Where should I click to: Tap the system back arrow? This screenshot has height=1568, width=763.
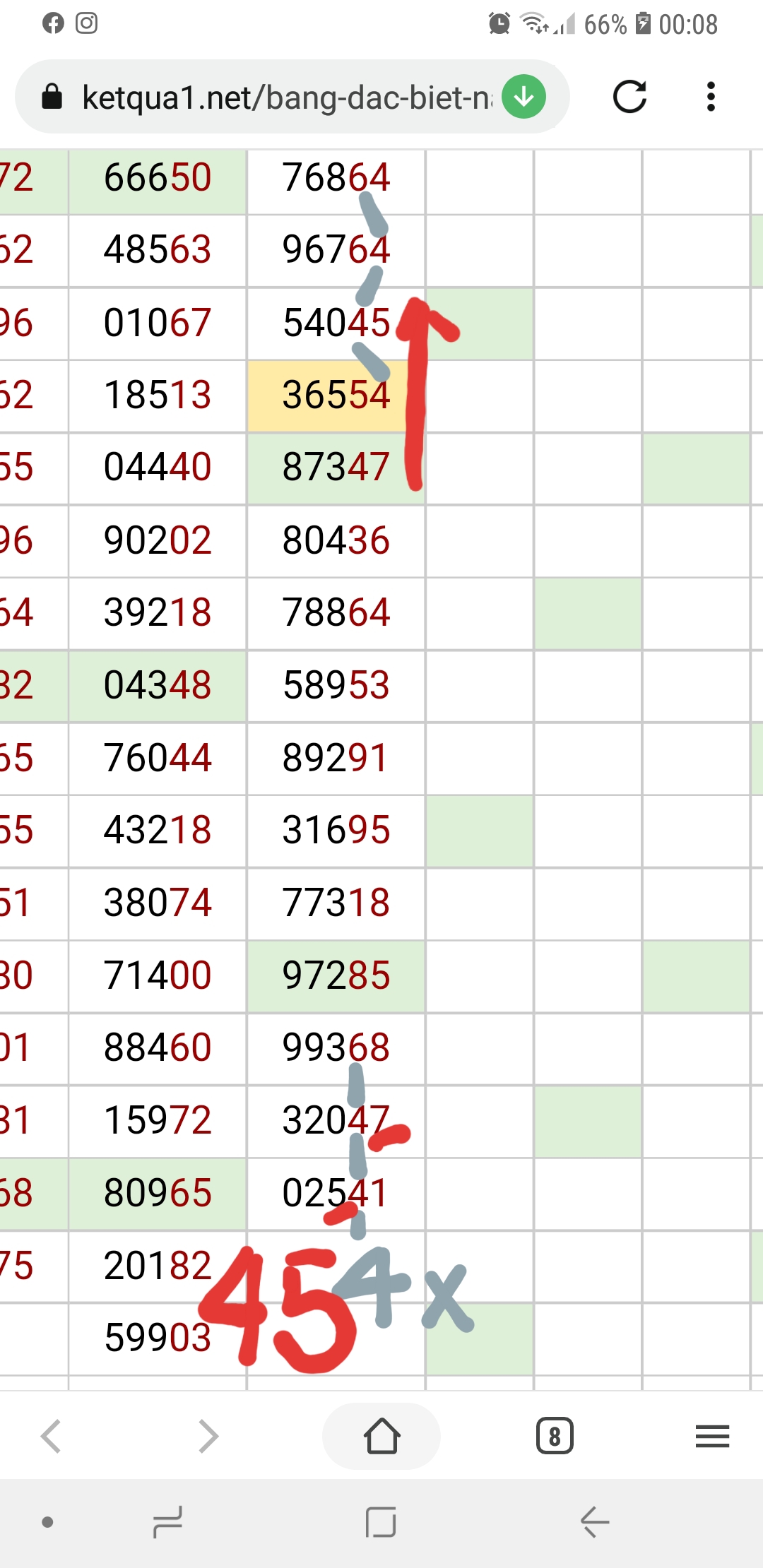tap(595, 1522)
